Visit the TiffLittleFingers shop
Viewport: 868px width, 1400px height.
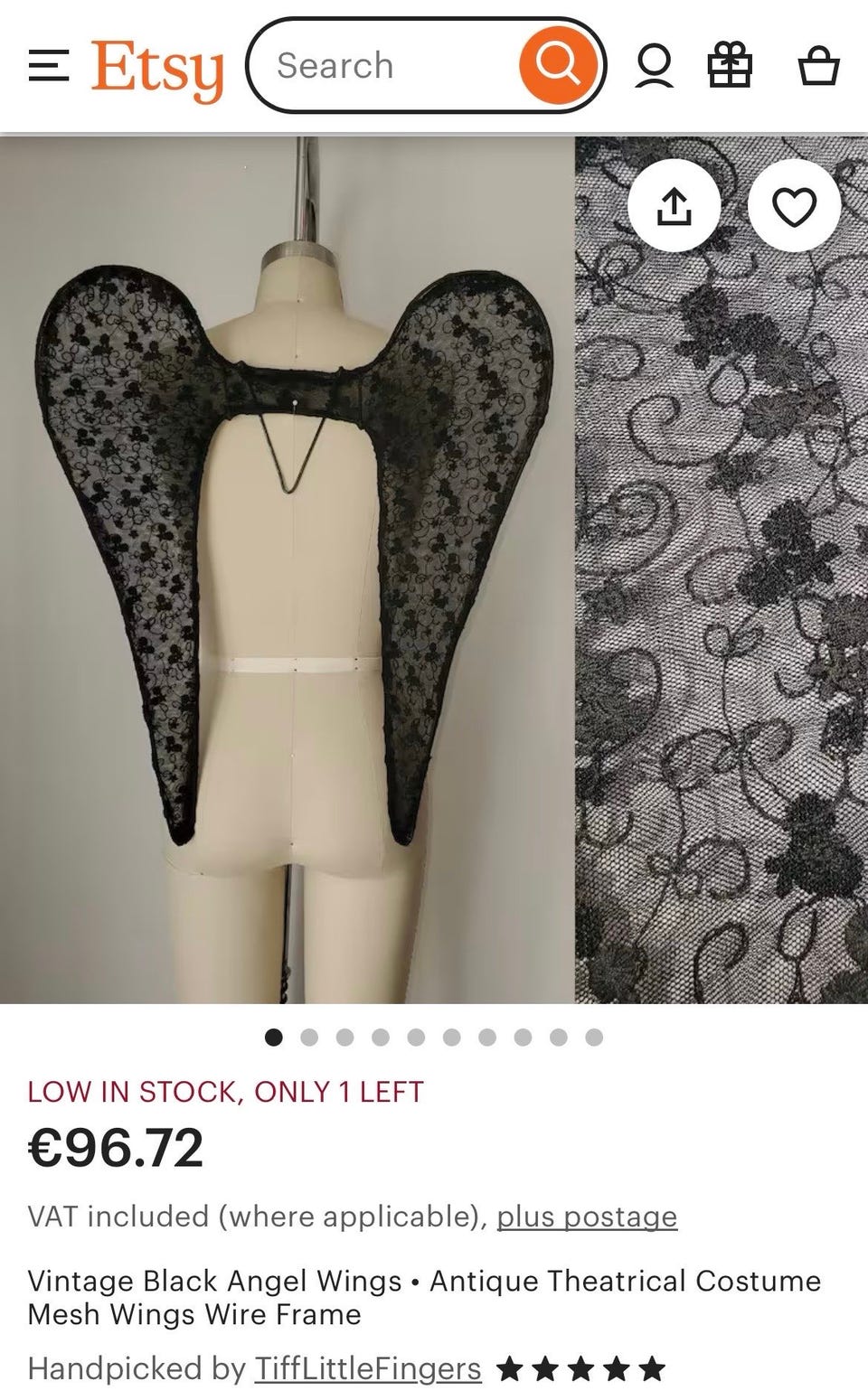point(367,1368)
